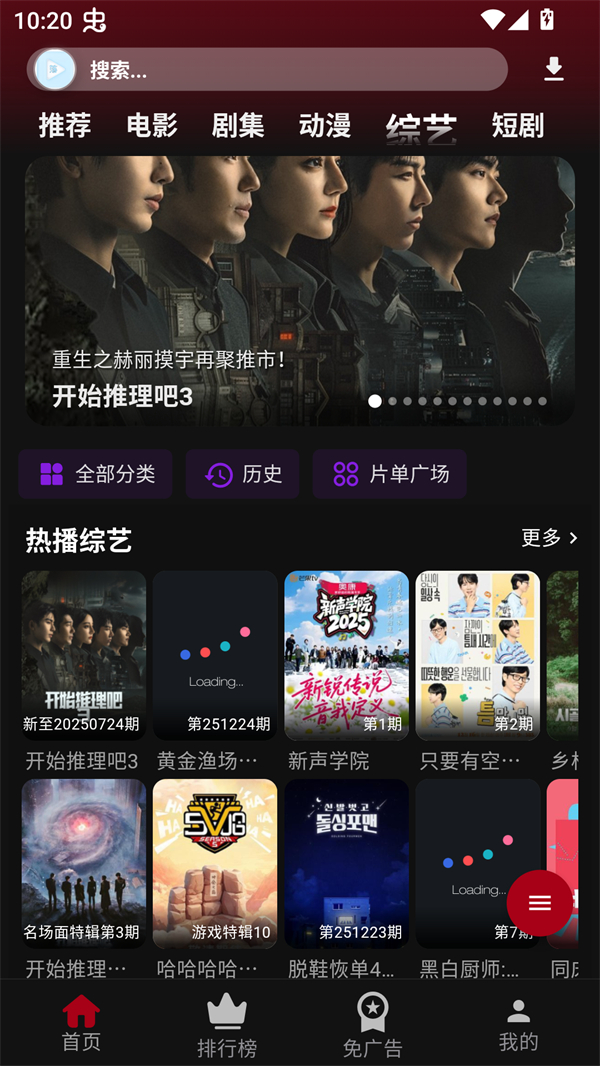The height and width of the screenshot is (1066, 600).
Task: Open the 我的 profile tab
Action: [x=518, y=1025]
